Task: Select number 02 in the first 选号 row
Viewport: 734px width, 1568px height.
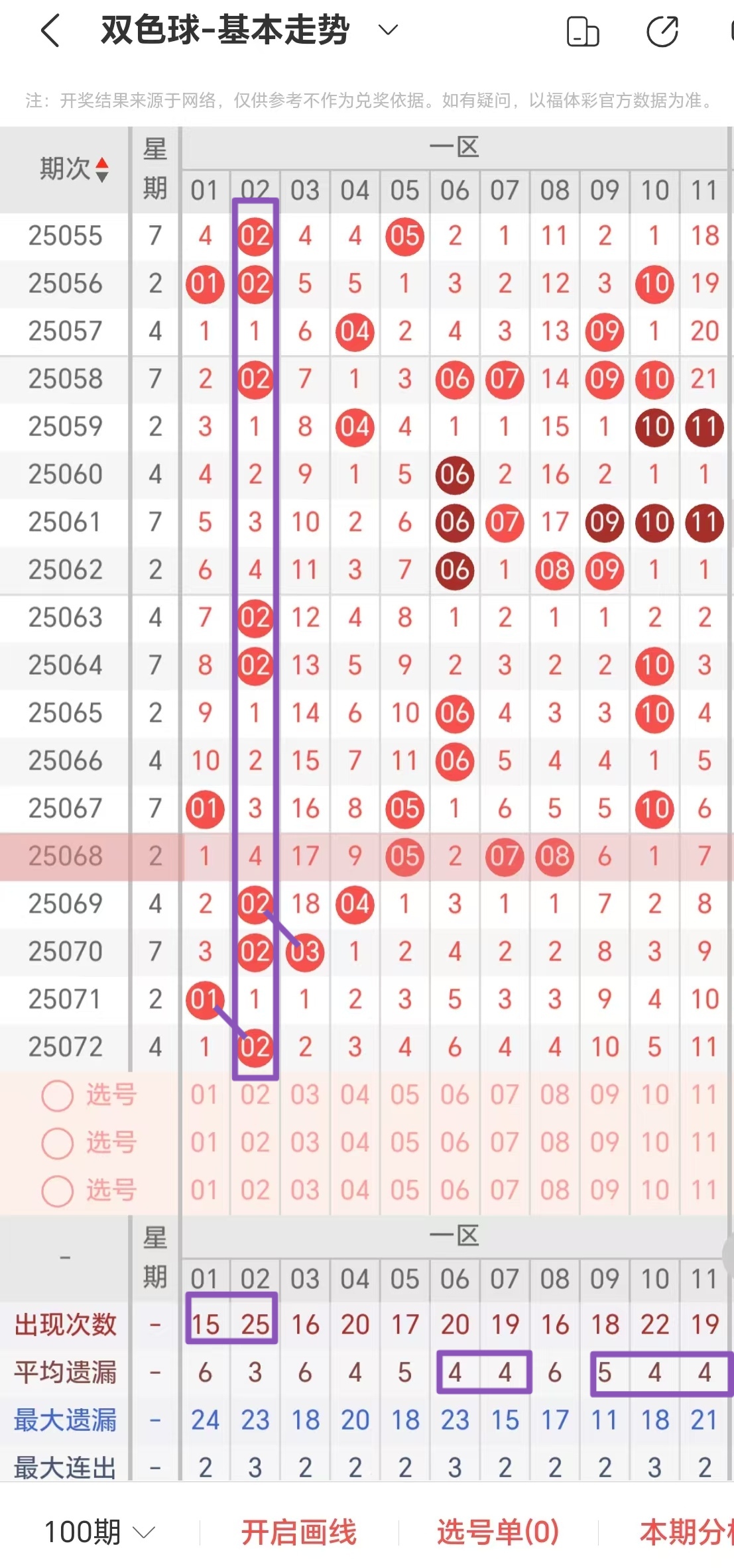Action: pos(254,1095)
